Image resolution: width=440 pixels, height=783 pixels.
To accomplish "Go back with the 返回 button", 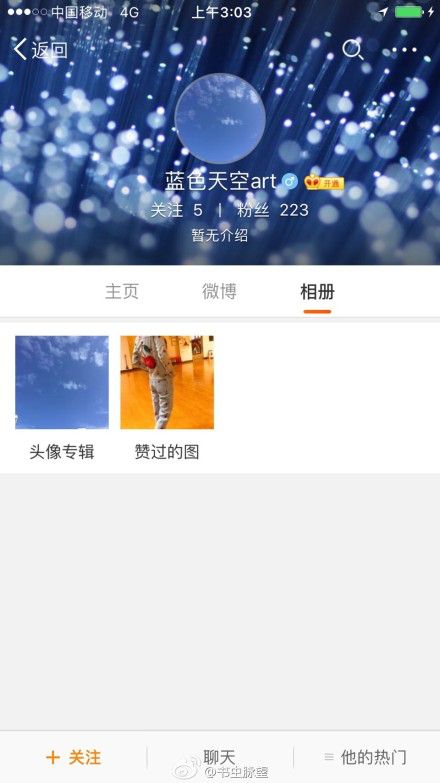I will click(40, 49).
